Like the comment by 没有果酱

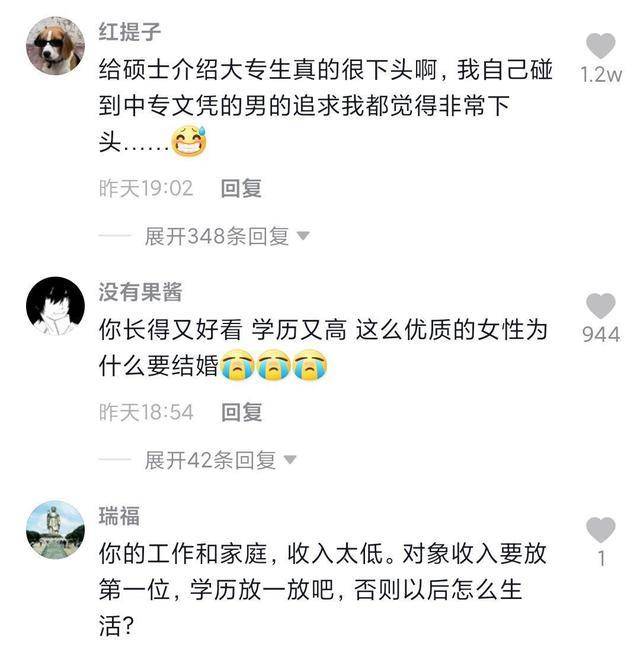click(x=600, y=305)
